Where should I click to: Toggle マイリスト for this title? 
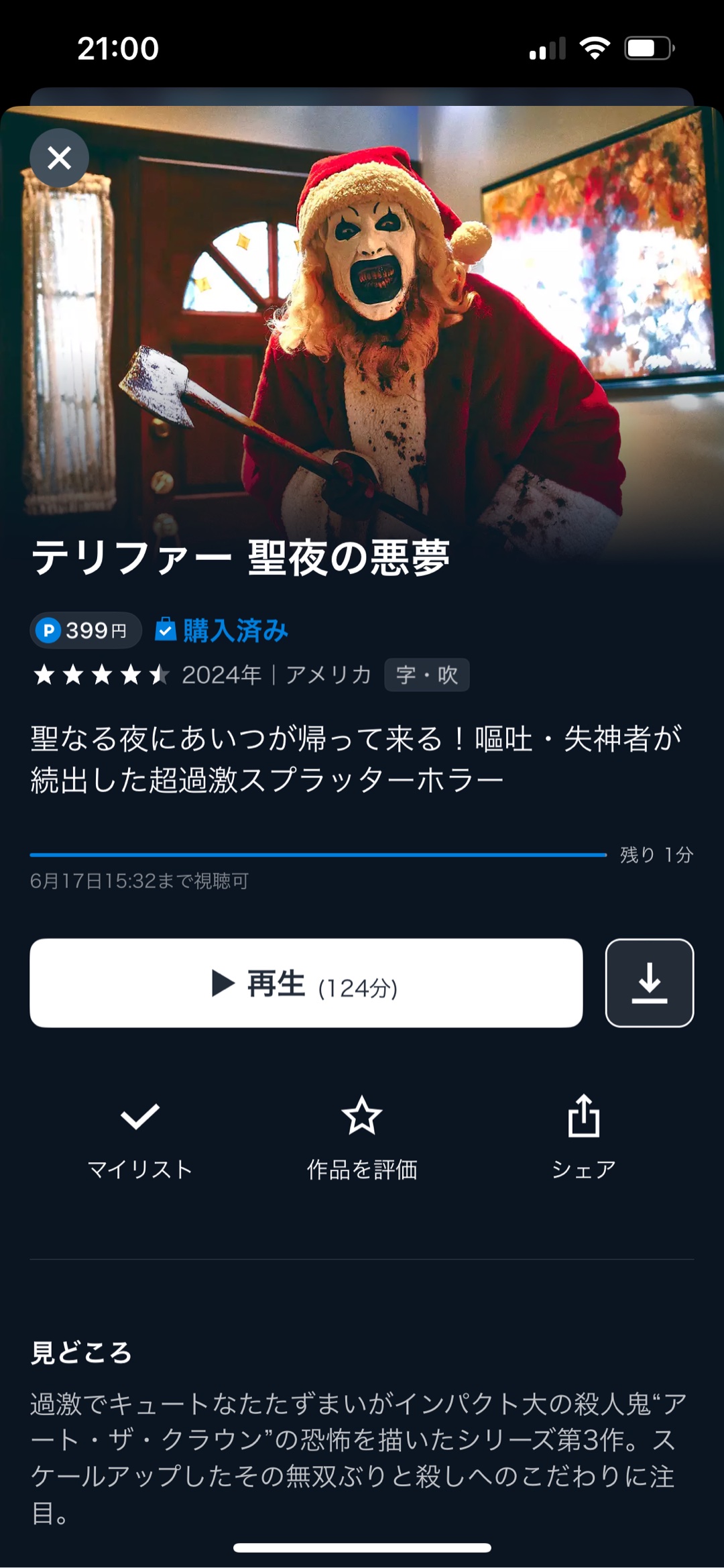139,1136
